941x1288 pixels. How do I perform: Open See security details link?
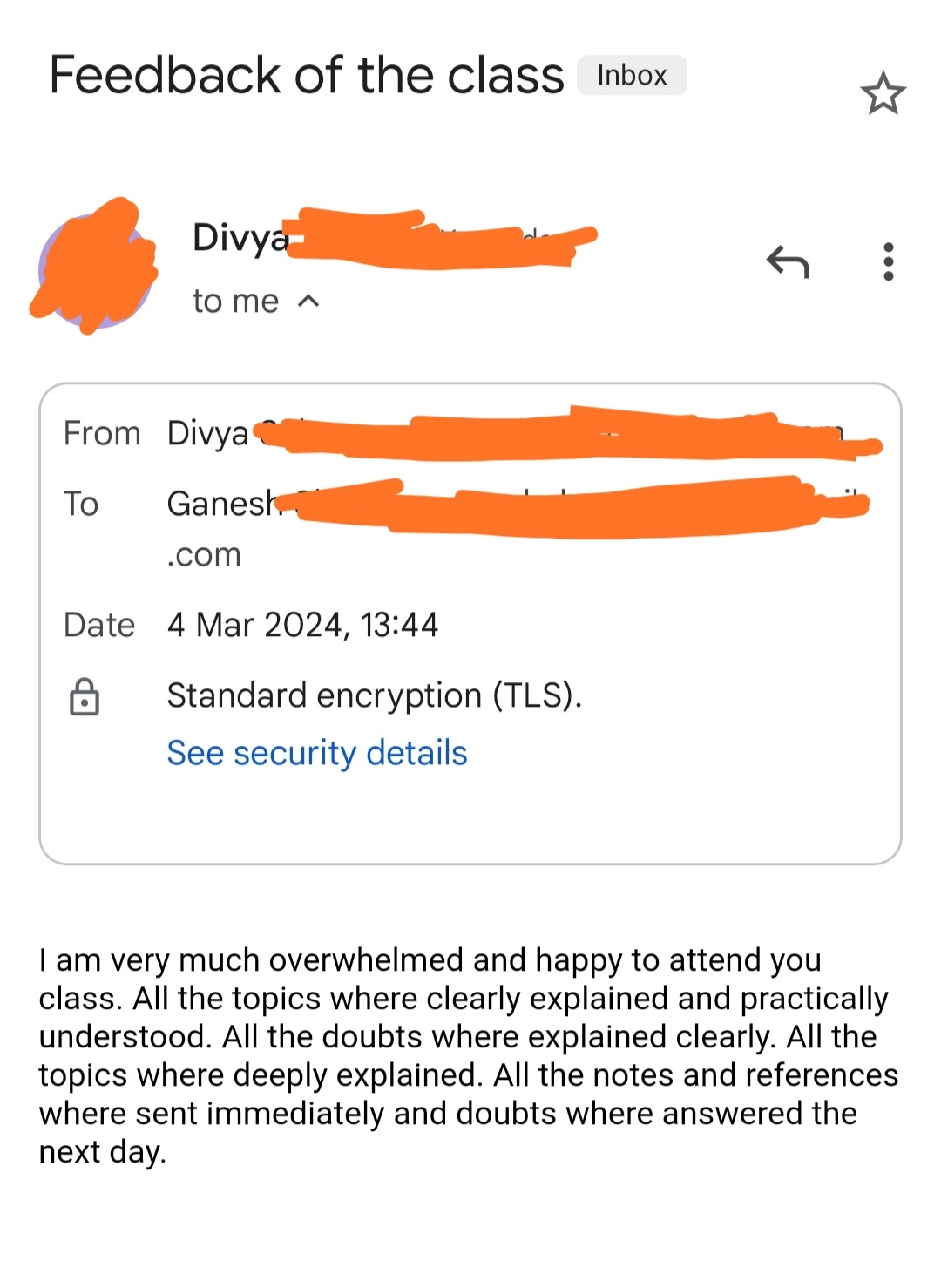click(x=317, y=753)
